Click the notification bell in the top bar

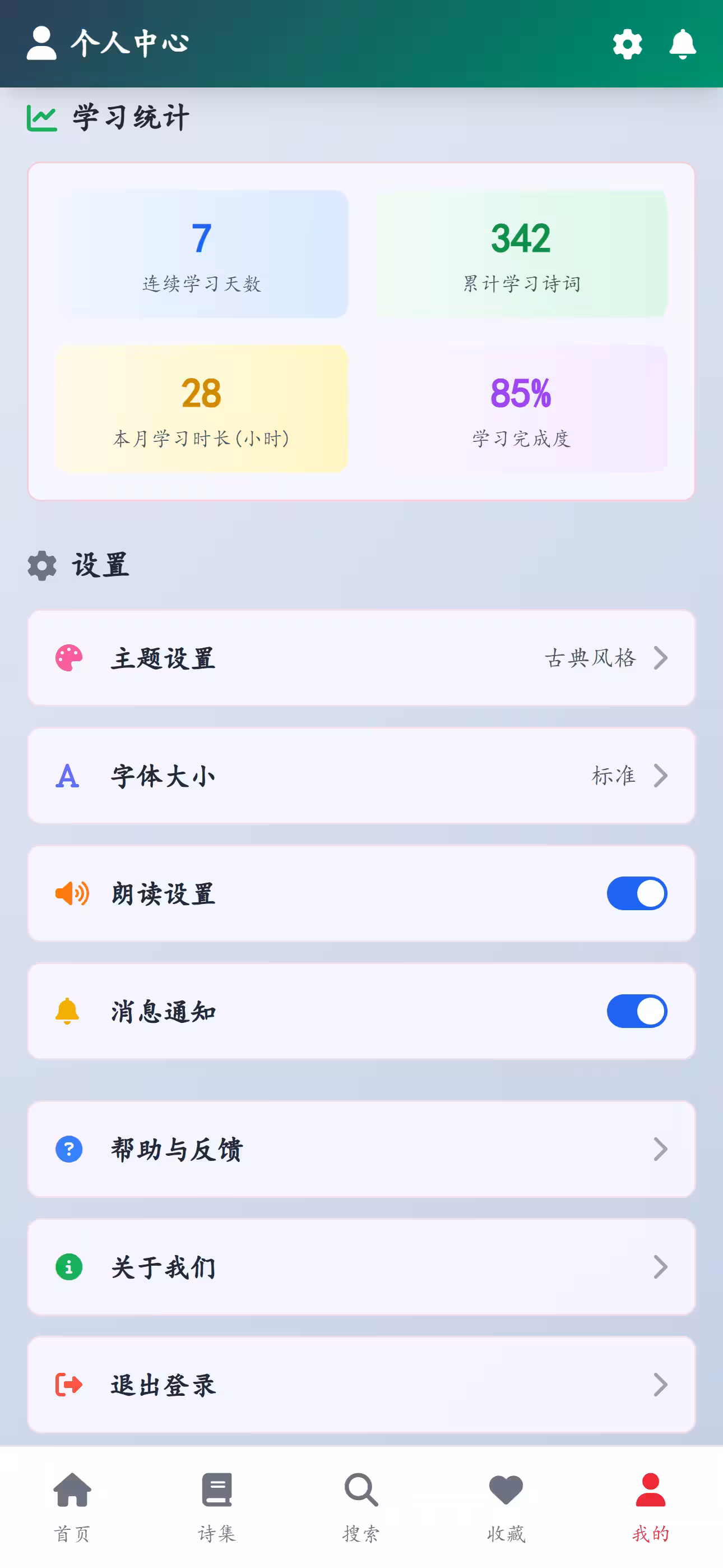681,44
